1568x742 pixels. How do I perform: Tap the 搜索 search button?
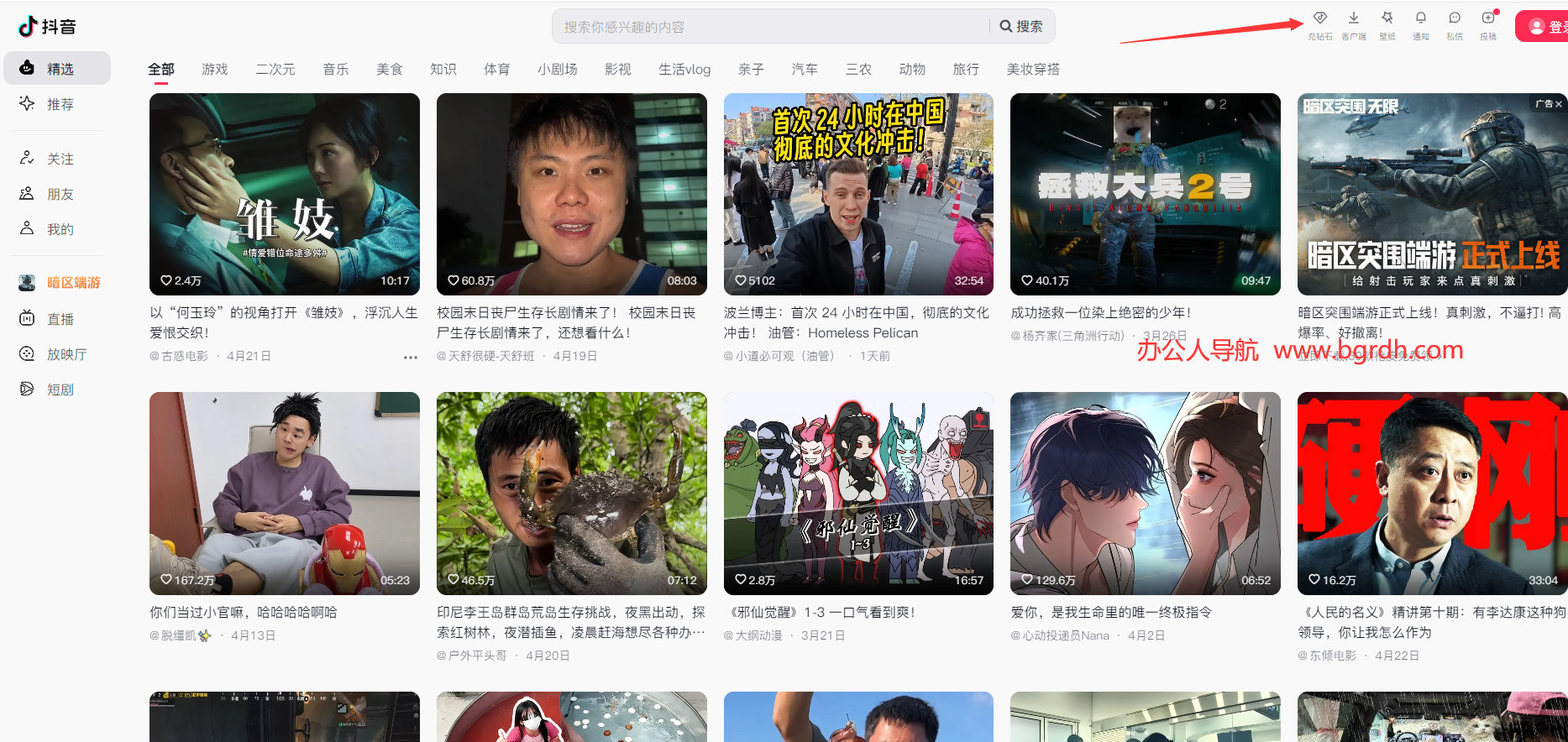point(1021,26)
